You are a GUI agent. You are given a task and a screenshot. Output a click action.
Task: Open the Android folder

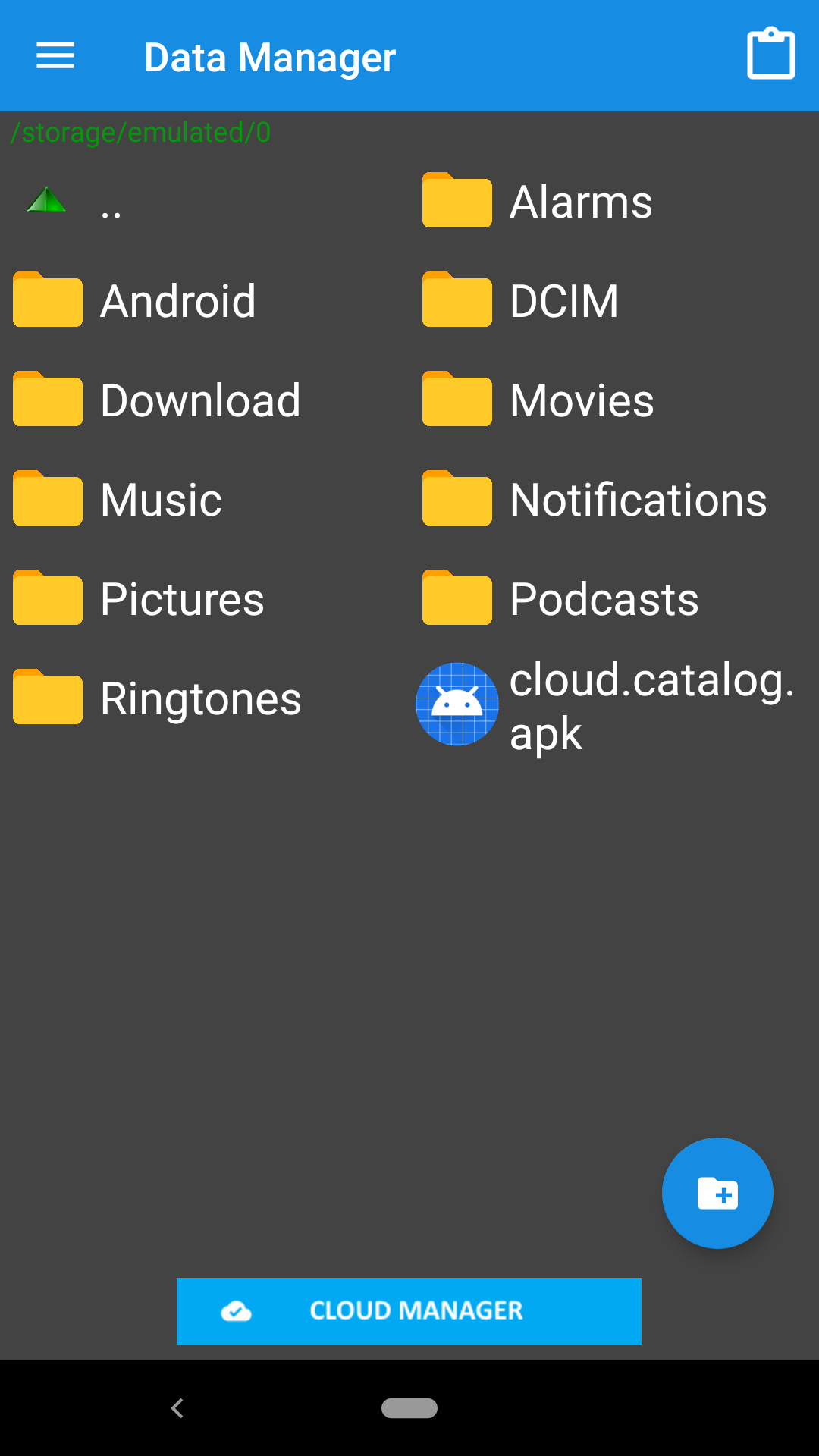pyautogui.click(x=205, y=301)
